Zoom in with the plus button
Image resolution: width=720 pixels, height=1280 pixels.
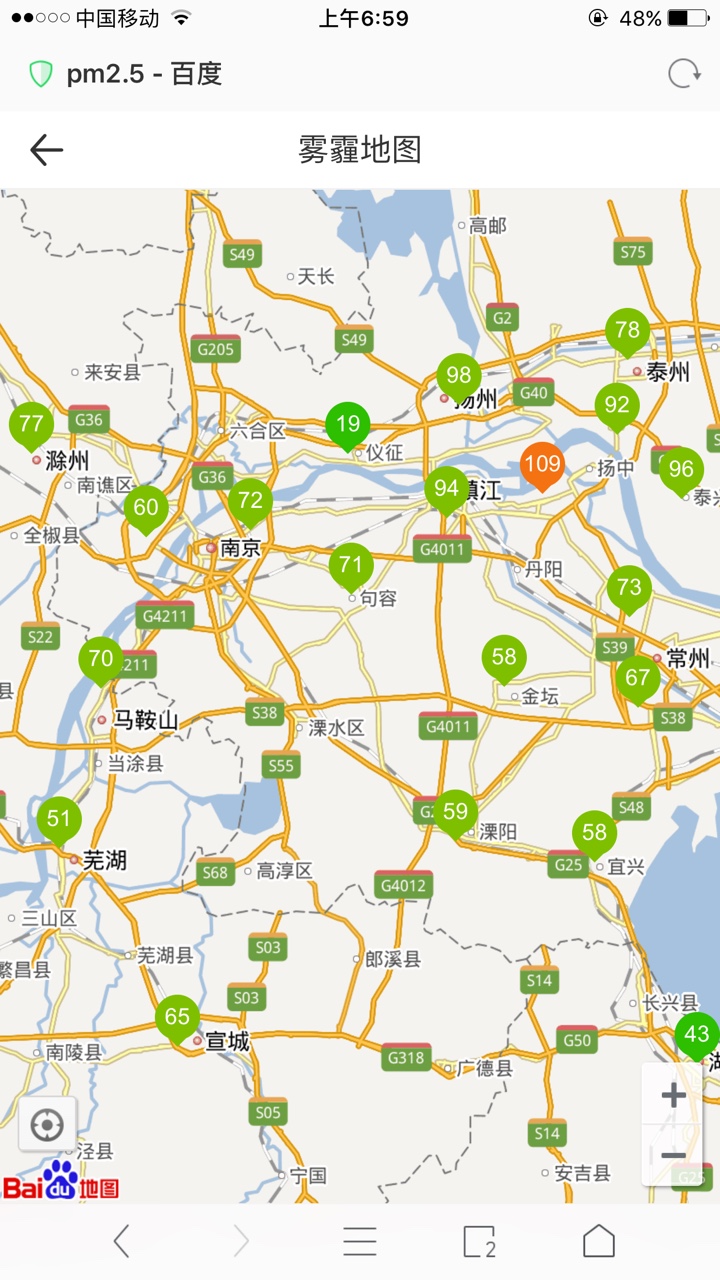pos(673,1095)
